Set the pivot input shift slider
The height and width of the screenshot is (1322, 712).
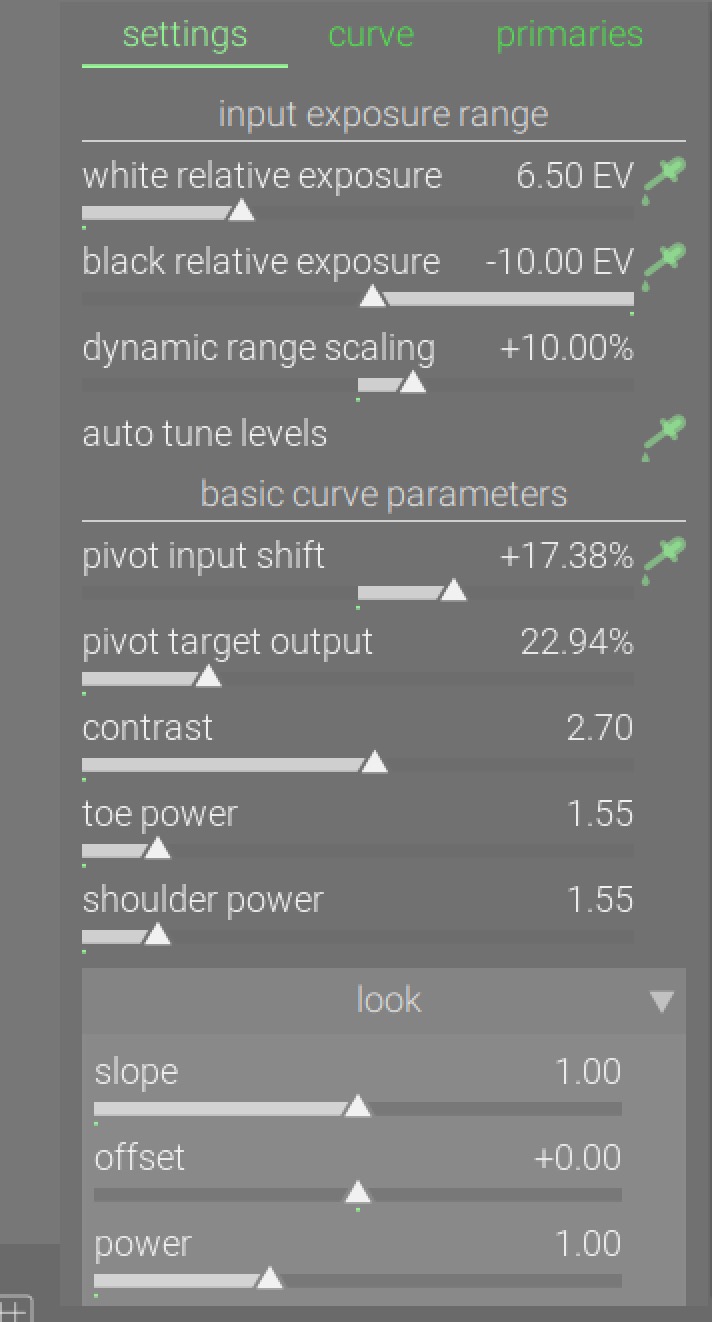point(357,592)
